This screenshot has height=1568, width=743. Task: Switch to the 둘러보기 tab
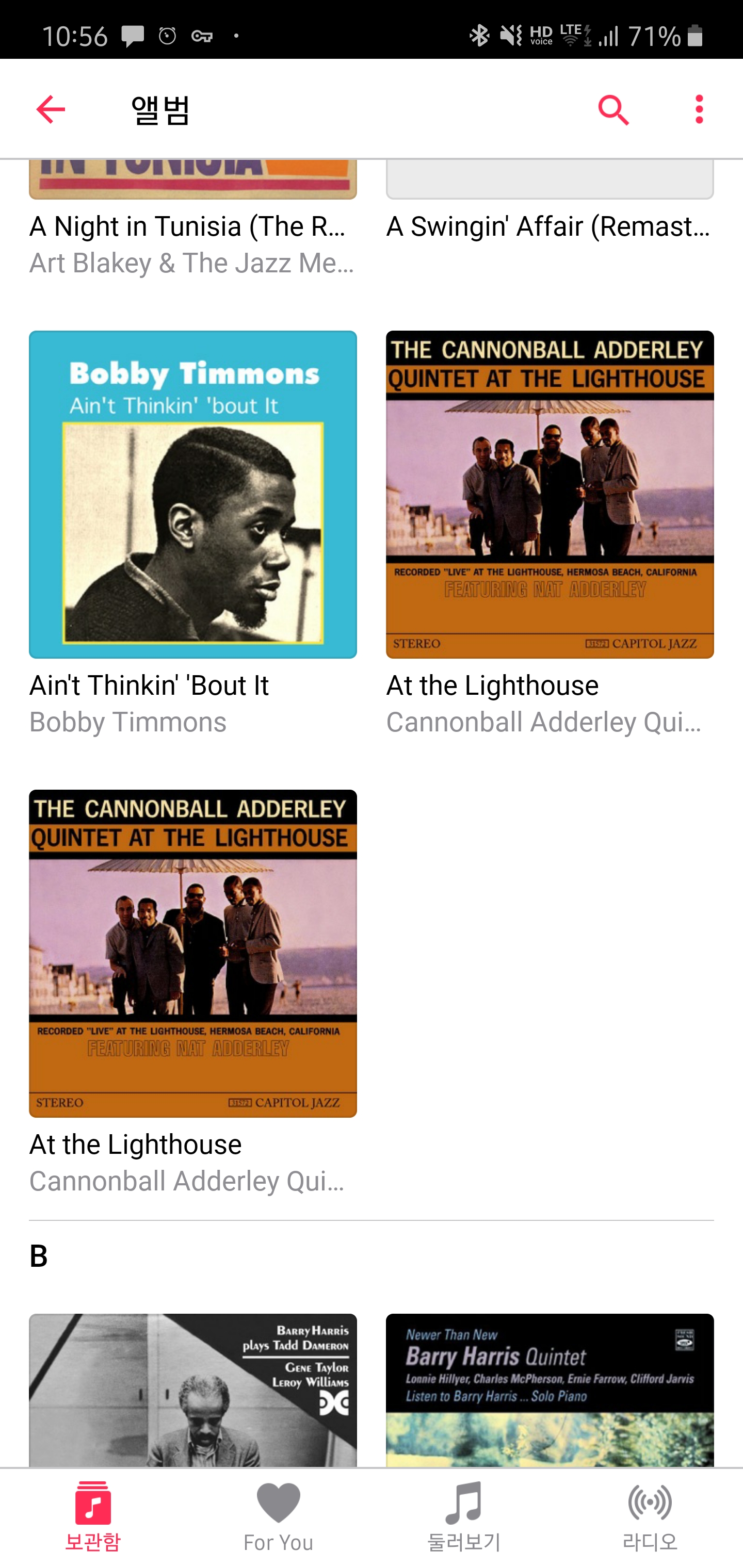[464, 1517]
